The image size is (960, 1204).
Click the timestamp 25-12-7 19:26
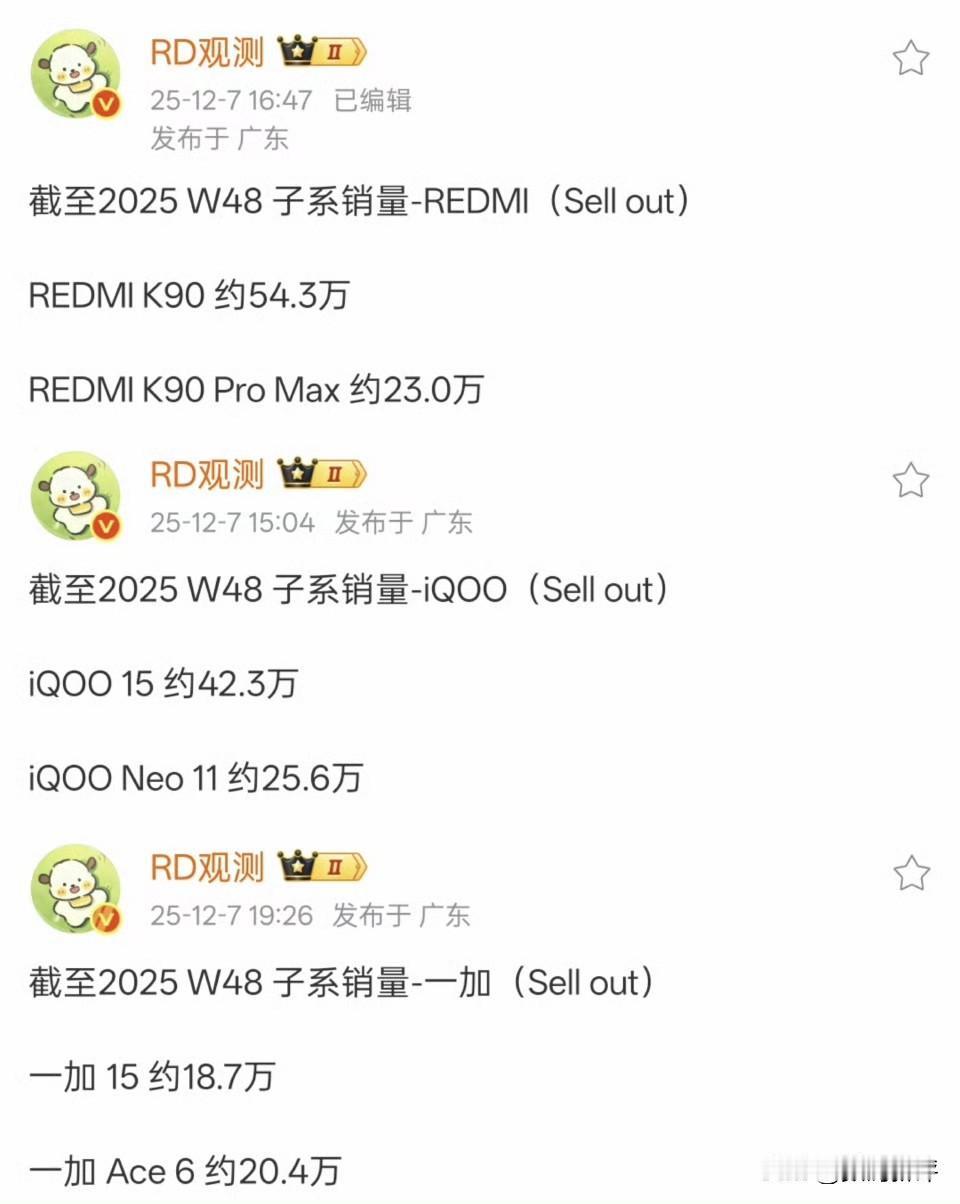point(232,915)
